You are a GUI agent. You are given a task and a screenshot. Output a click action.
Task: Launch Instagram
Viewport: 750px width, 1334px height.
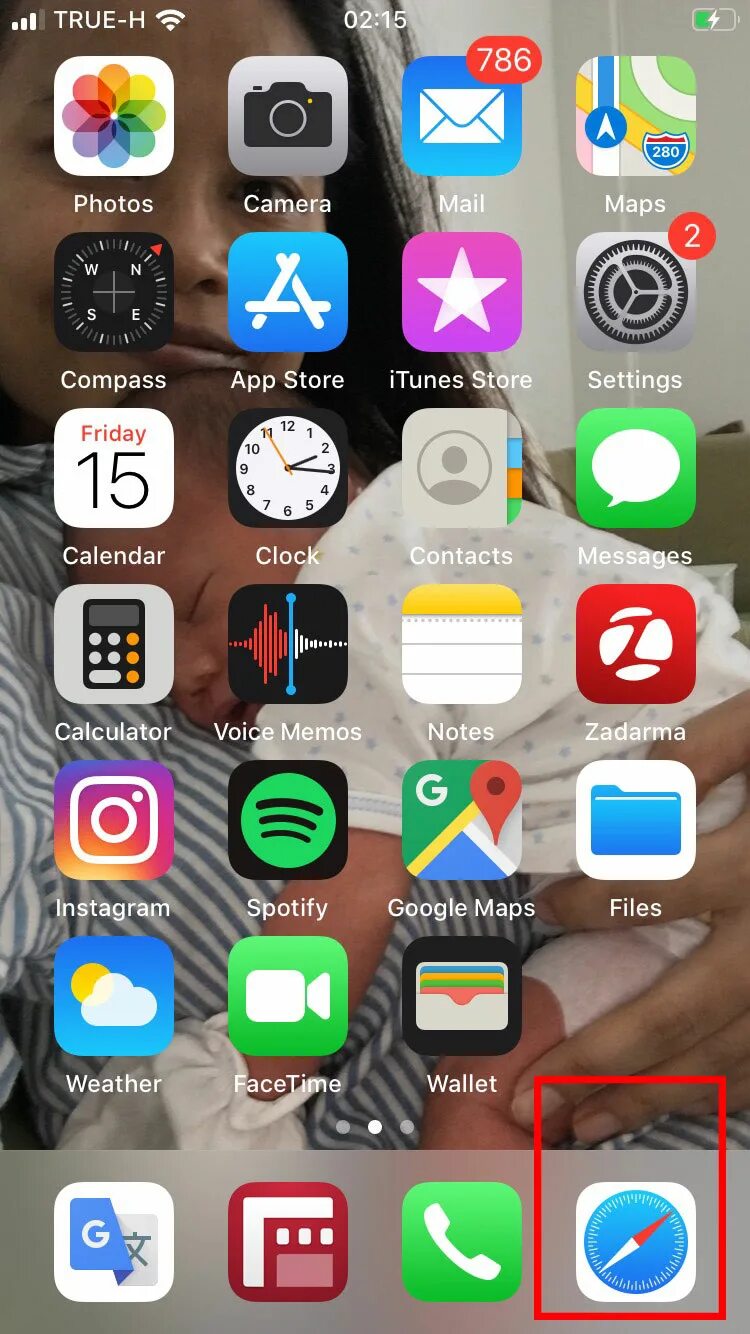[x=114, y=820]
